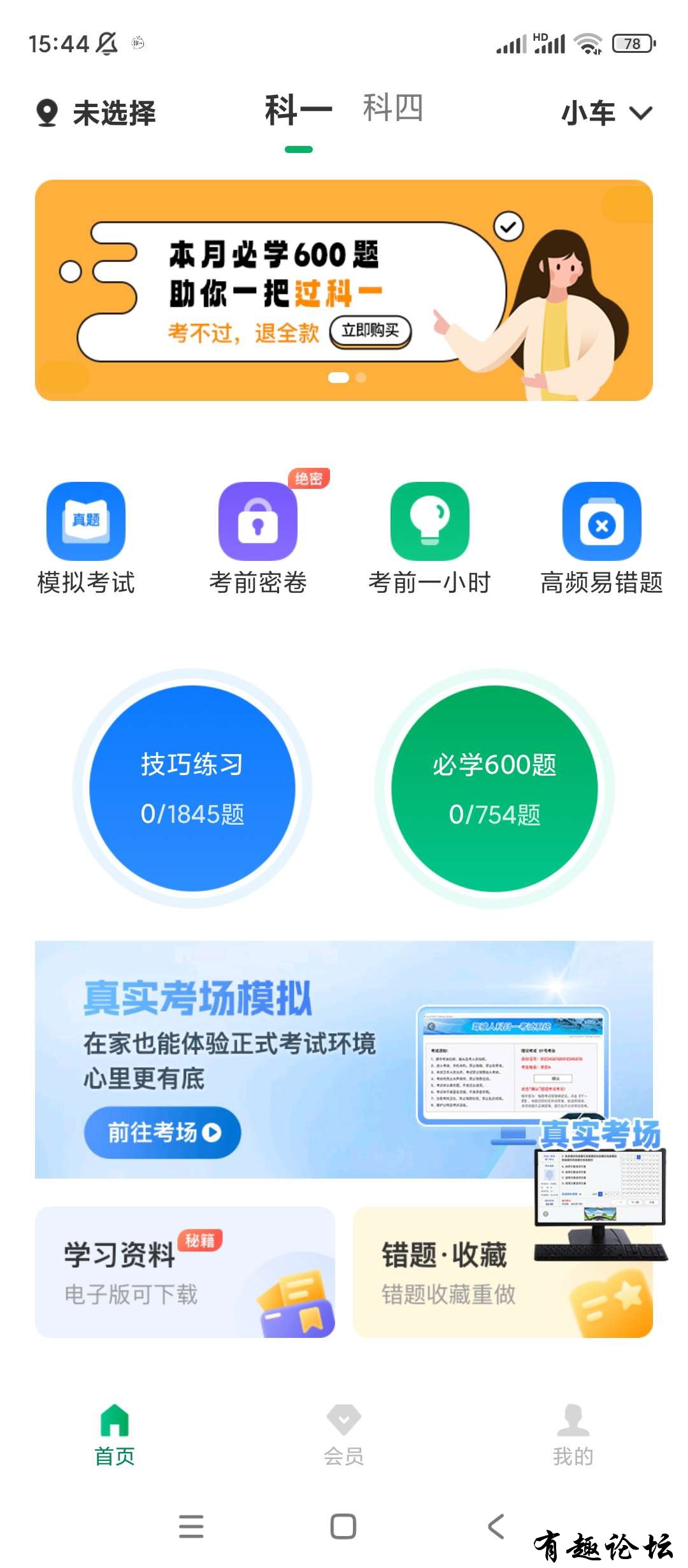Start 技巧练习 practice of 1845 questions

(192, 788)
